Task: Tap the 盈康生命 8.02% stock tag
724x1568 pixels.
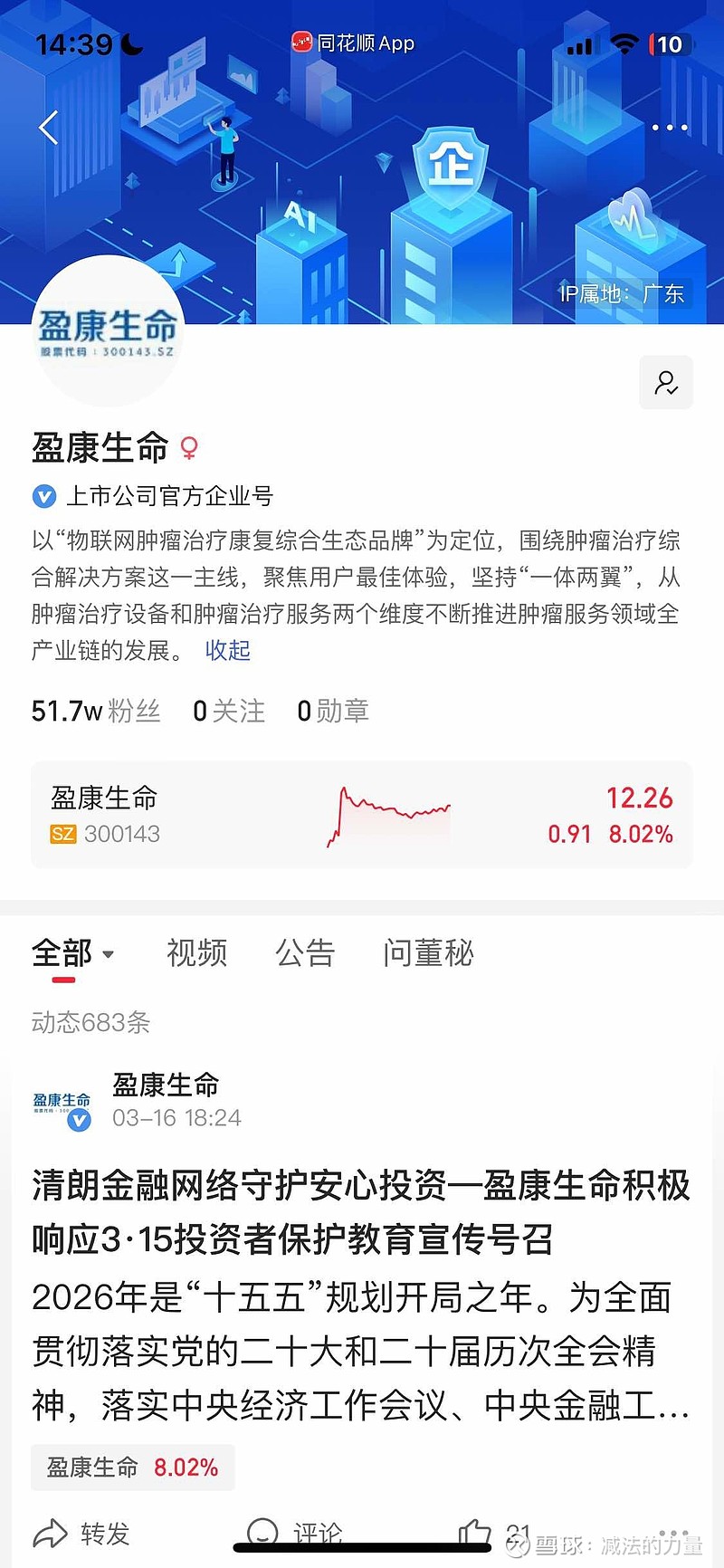Action: click(132, 1467)
